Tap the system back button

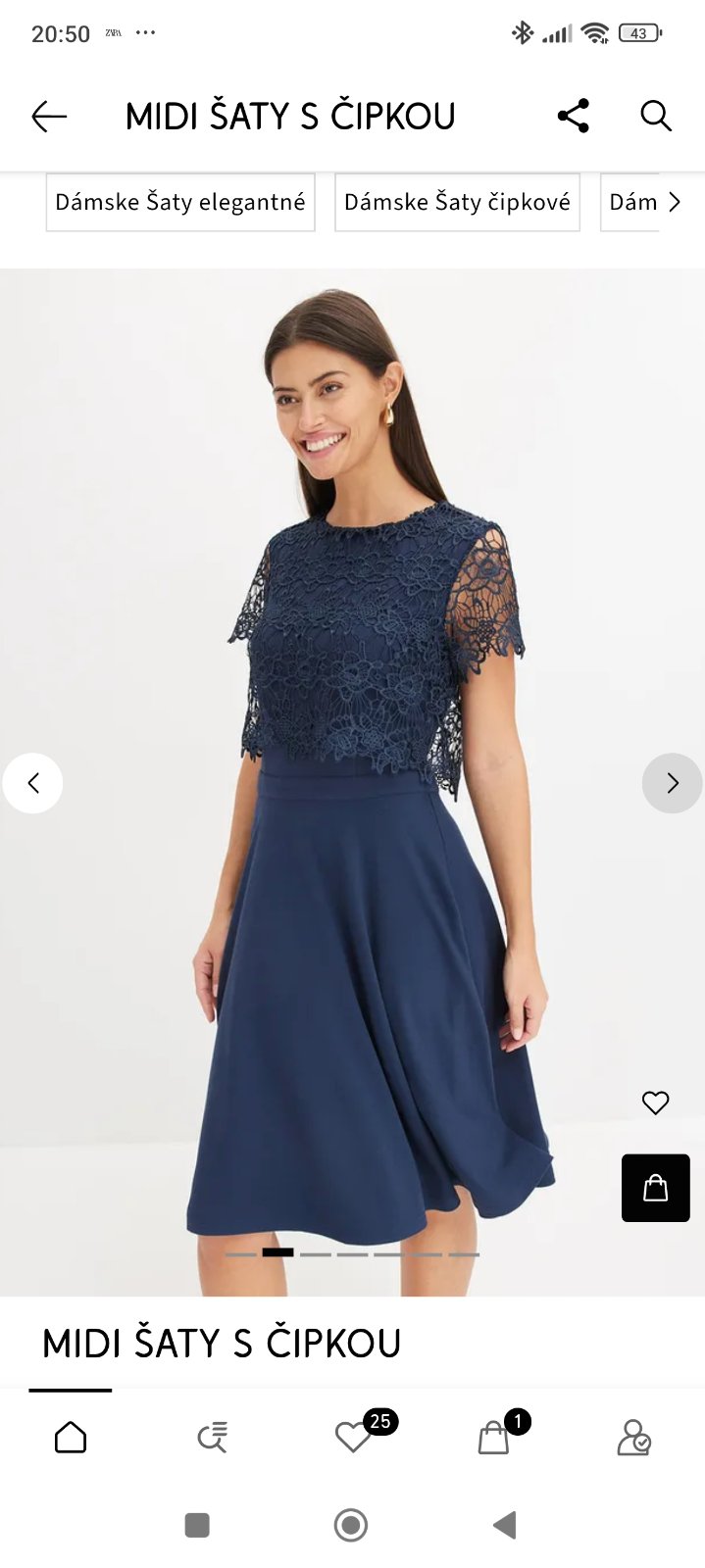[504, 1525]
